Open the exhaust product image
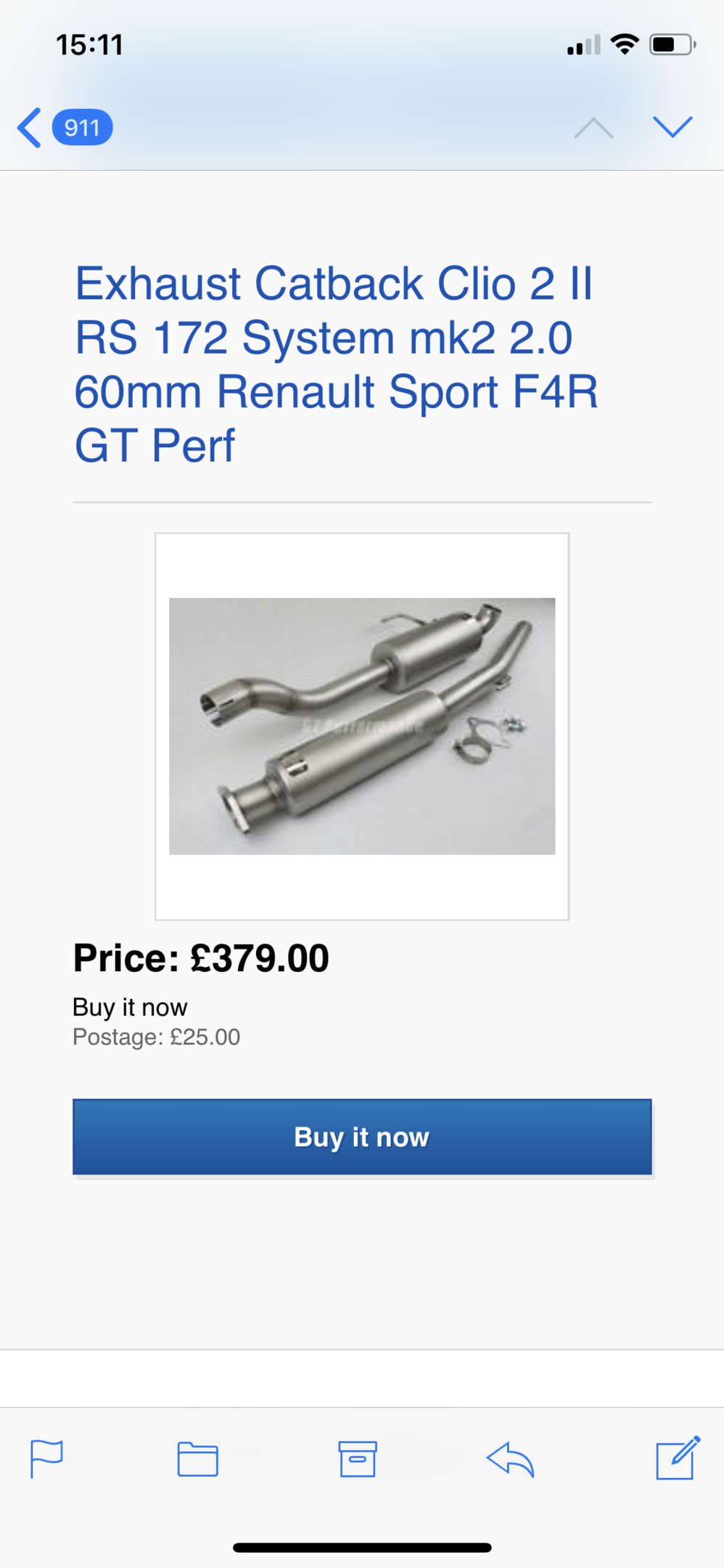 (x=362, y=726)
